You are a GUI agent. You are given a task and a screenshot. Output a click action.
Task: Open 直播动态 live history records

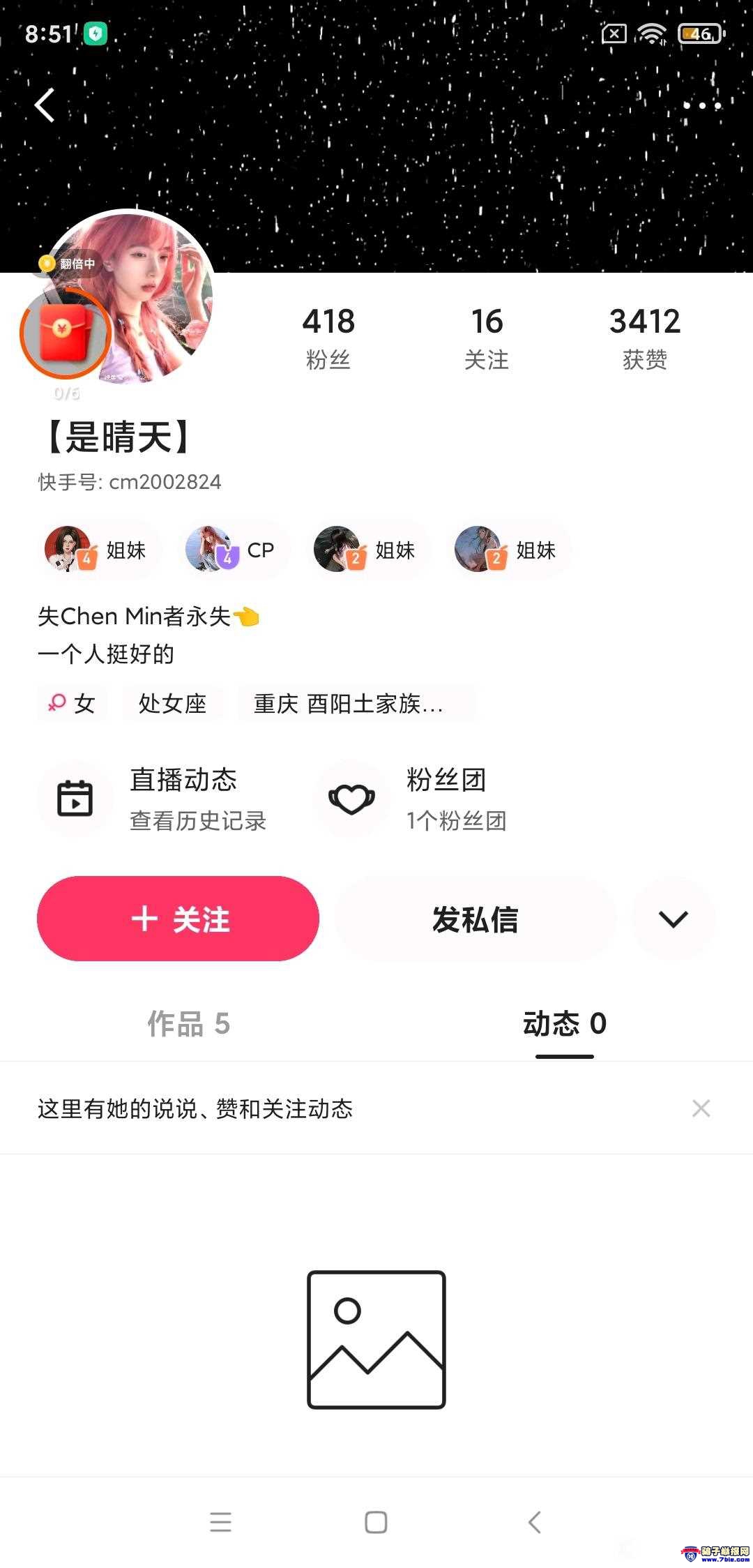pyautogui.click(x=163, y=799)
